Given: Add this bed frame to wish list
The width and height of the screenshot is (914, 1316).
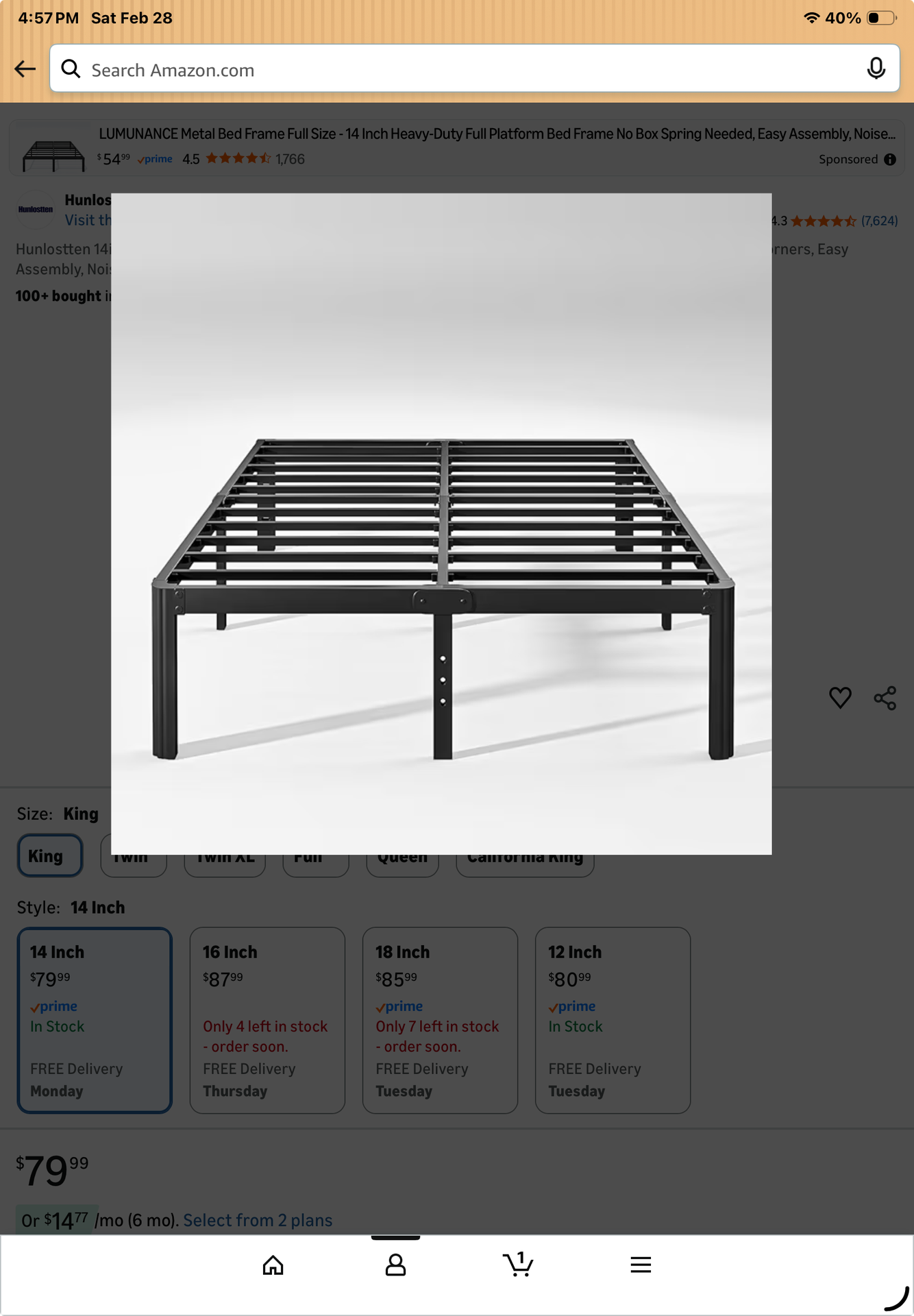Looking at the screenshot, I should pyautogui.click(x=840, y=698).
